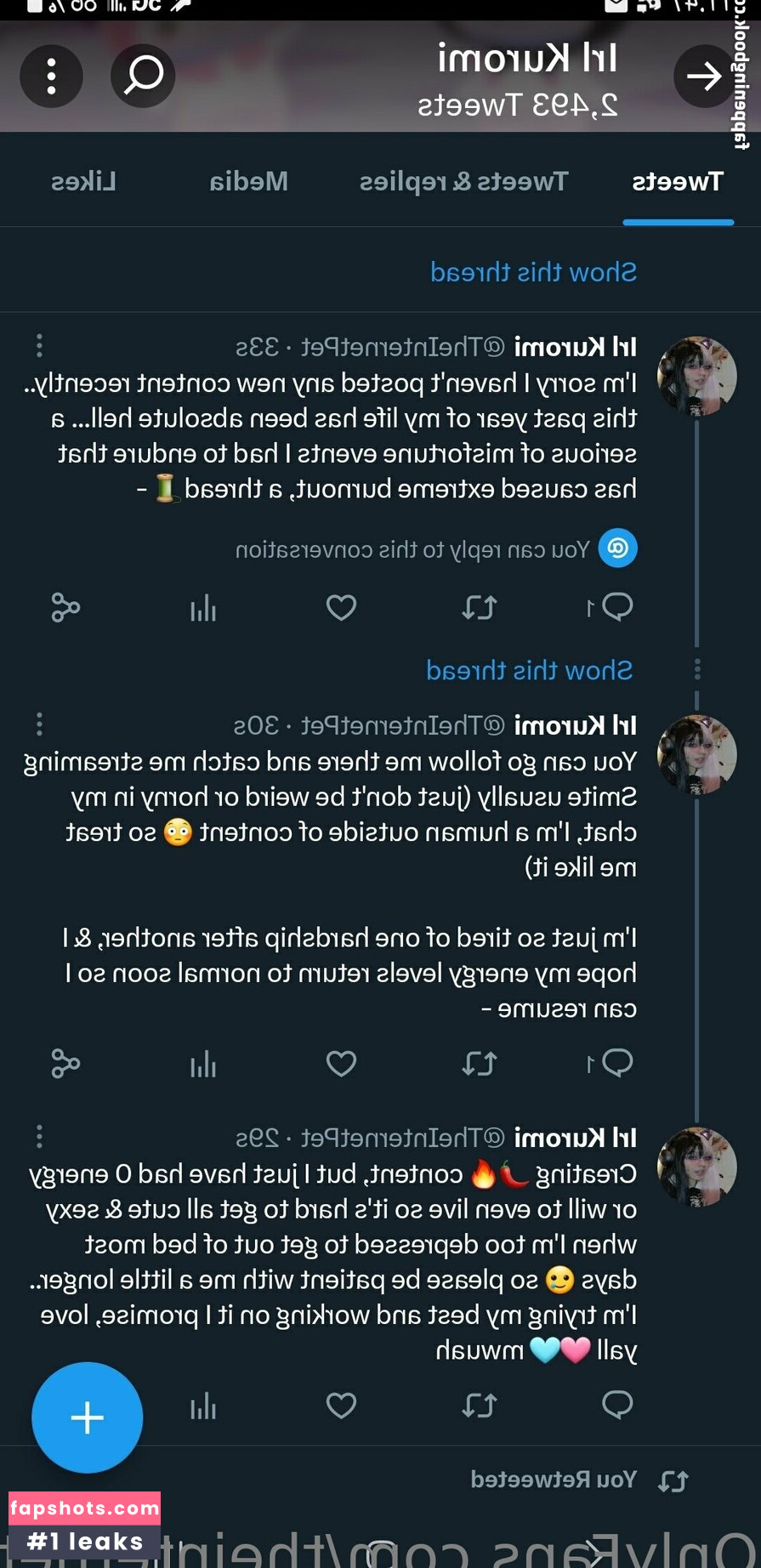The image size is (761, 1568).
Task: Open Show this thread link at top
Action: coord(533,272)
